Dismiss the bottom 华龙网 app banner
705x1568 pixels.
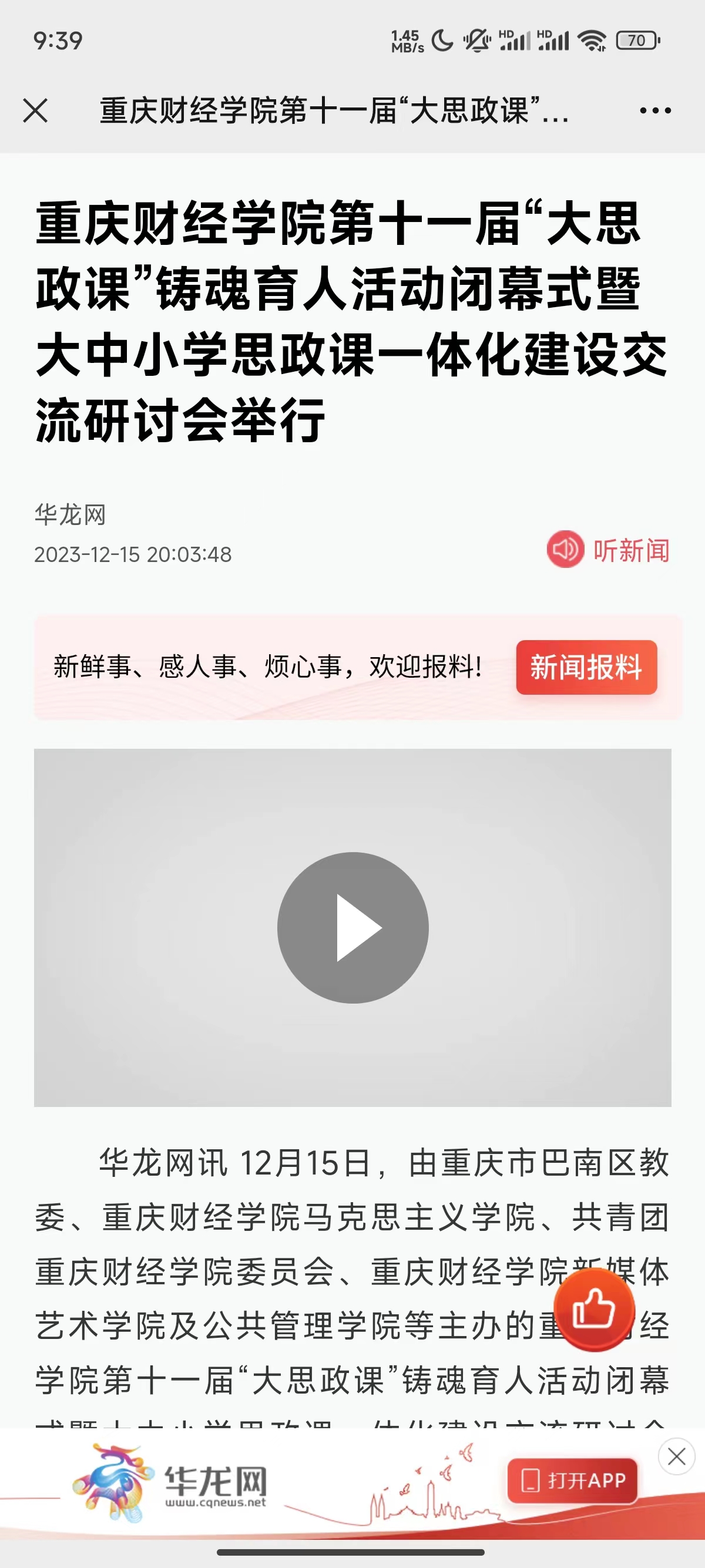coord(676,1456)
